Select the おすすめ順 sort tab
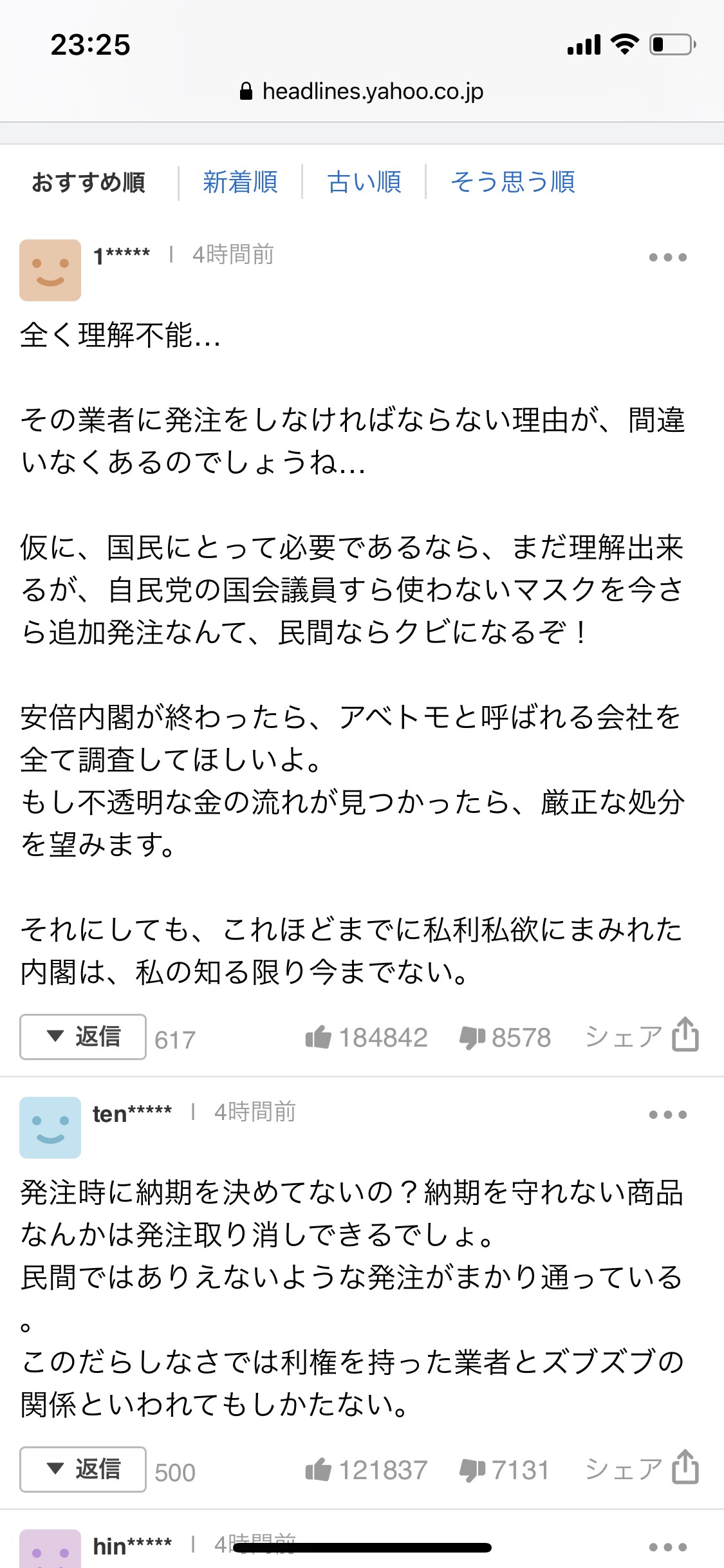This screenshot has height=1568, width=724. (x=89, y=182)
